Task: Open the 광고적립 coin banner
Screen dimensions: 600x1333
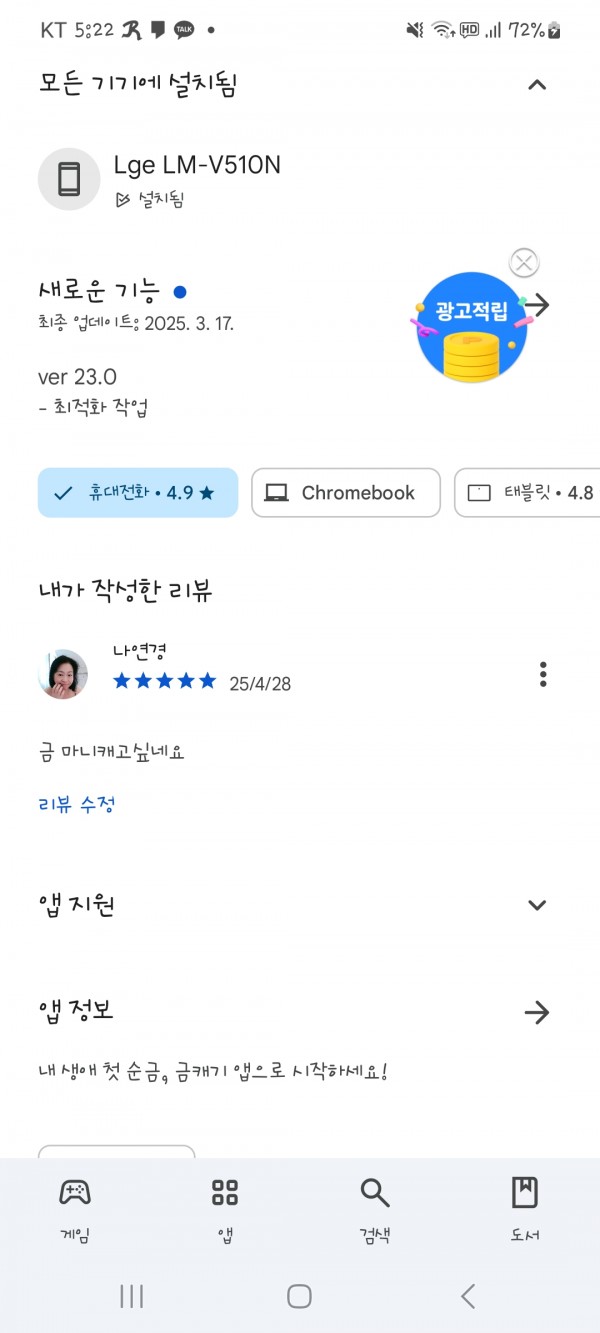Action: [x=469, y=328]
